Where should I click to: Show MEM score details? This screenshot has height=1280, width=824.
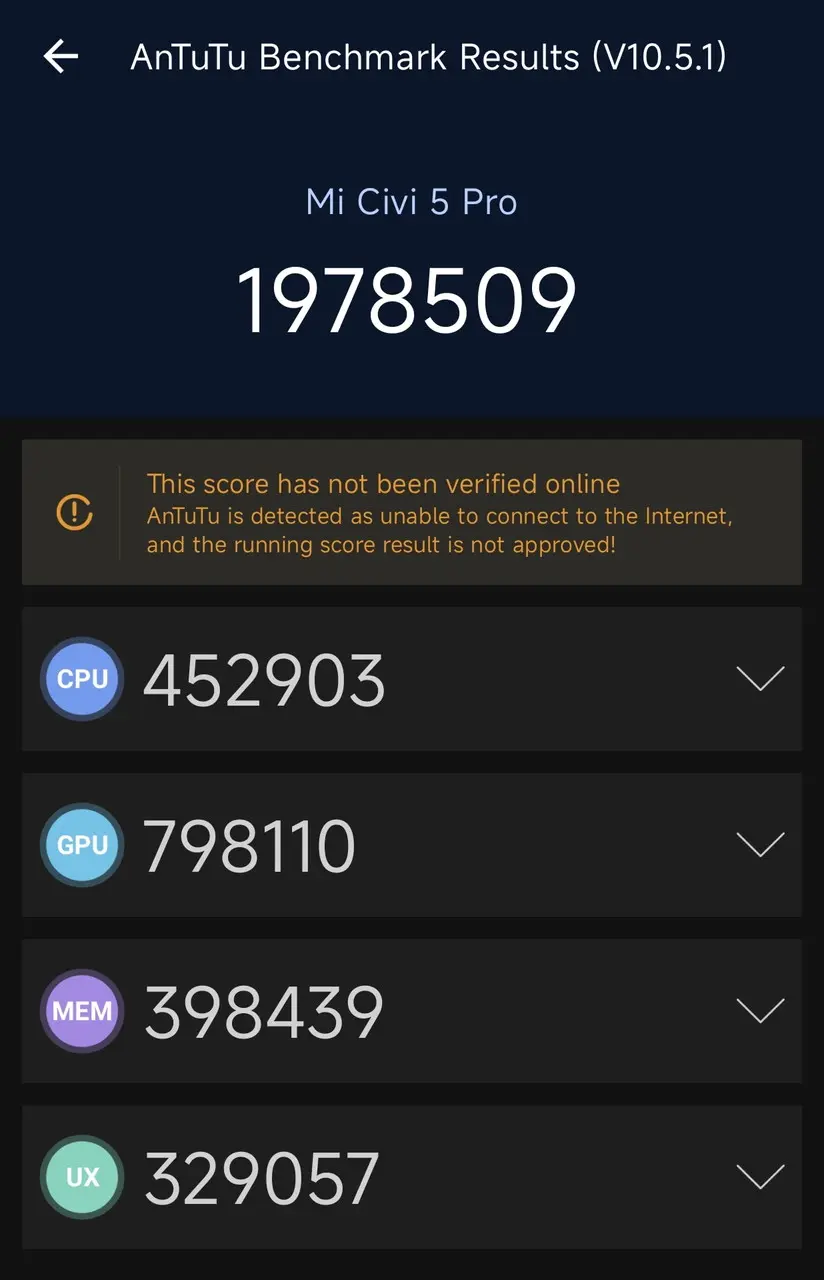pos(760,1011)
